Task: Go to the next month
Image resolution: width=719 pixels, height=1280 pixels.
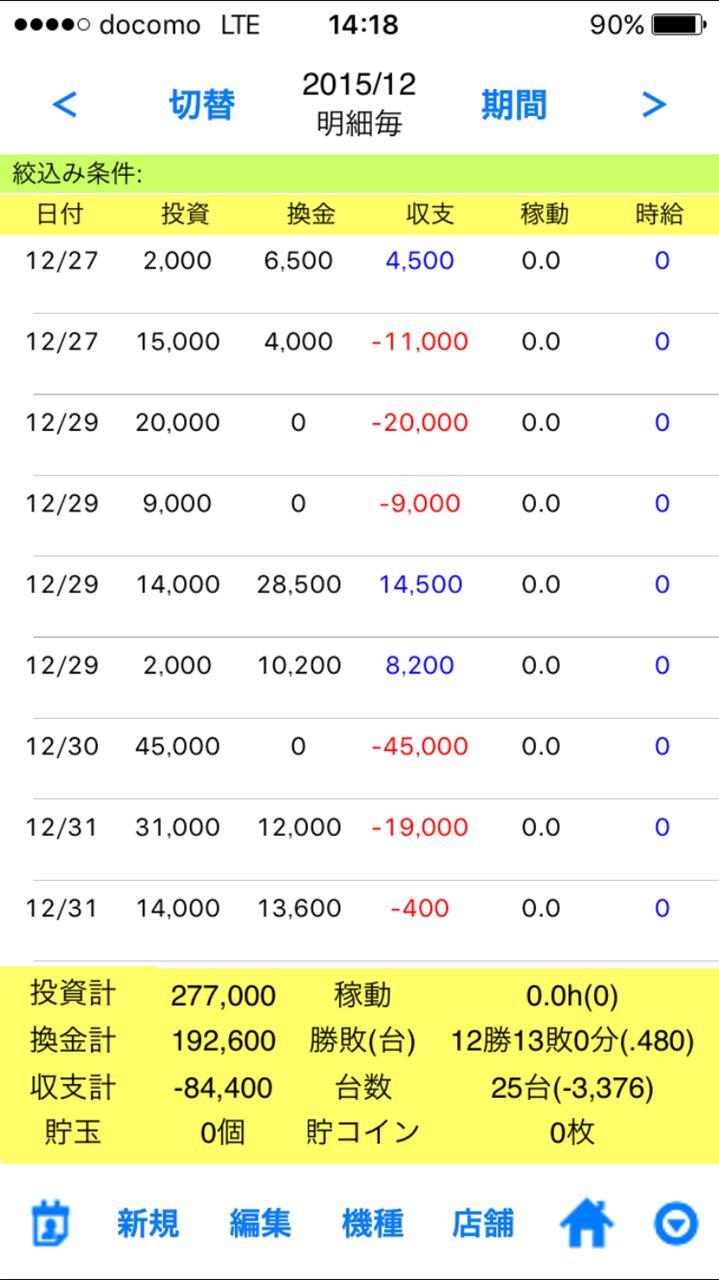Action: coord(654,104)
